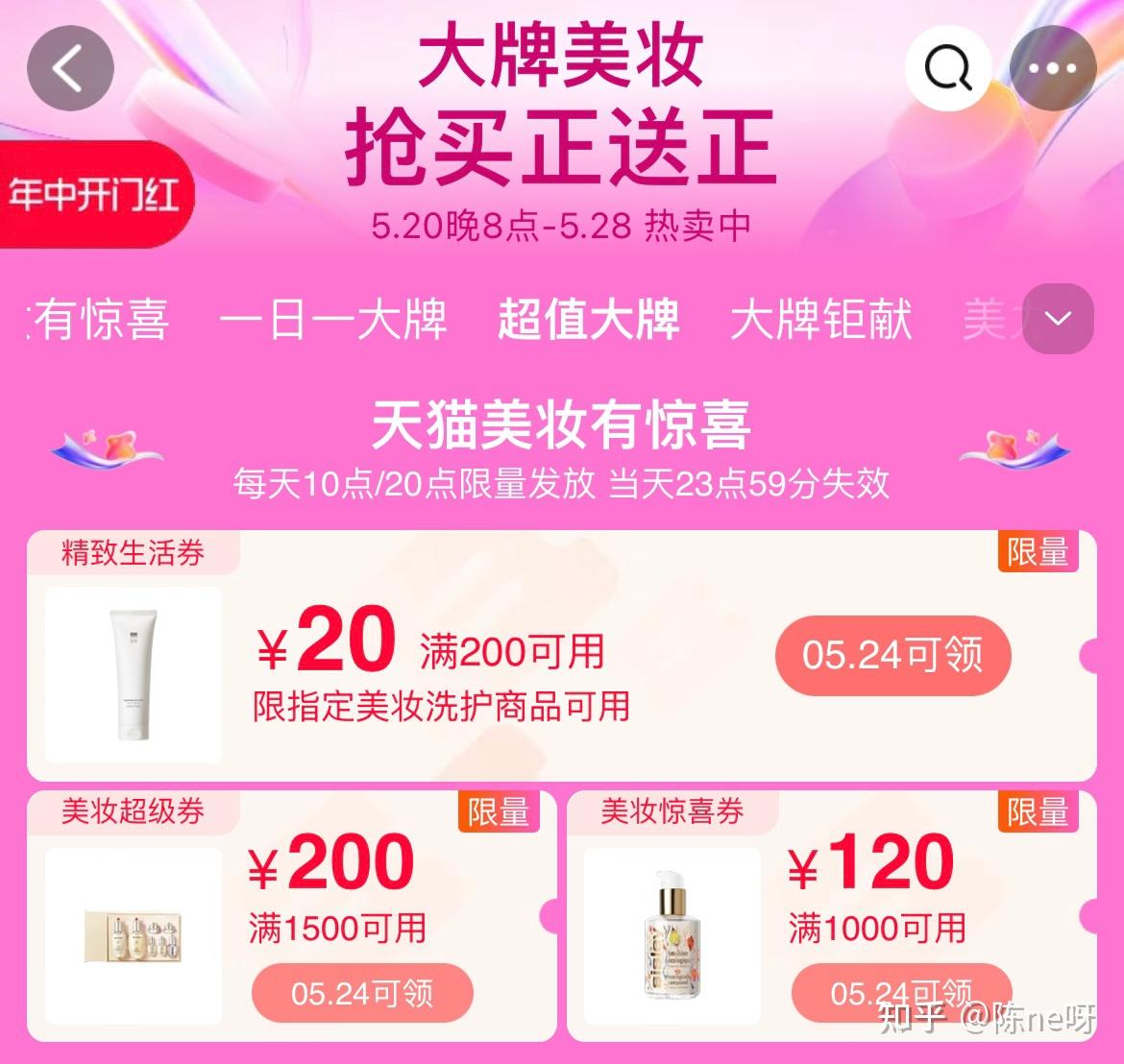Screen dimensions: 1124x1064
Task: Switch to the 一日一大牌 tab
Action: (x=333, y=320)
